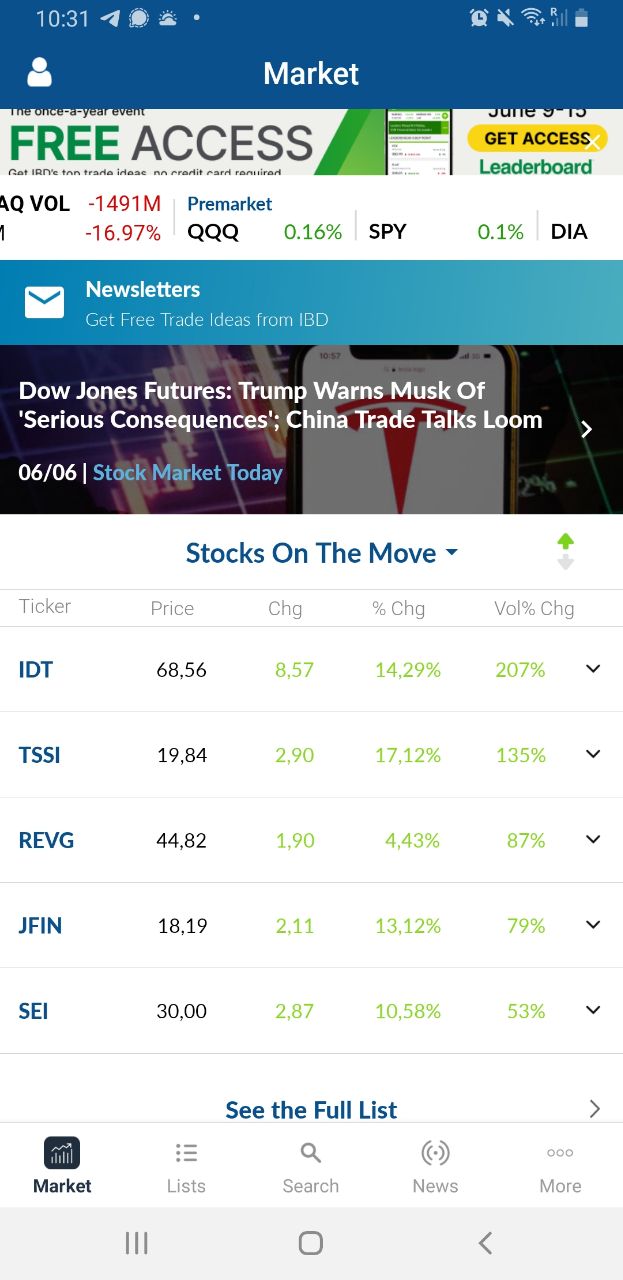Open the REVG stock ticker
Viewport: 623px width, 1280px height.
(x=46, y=840)
